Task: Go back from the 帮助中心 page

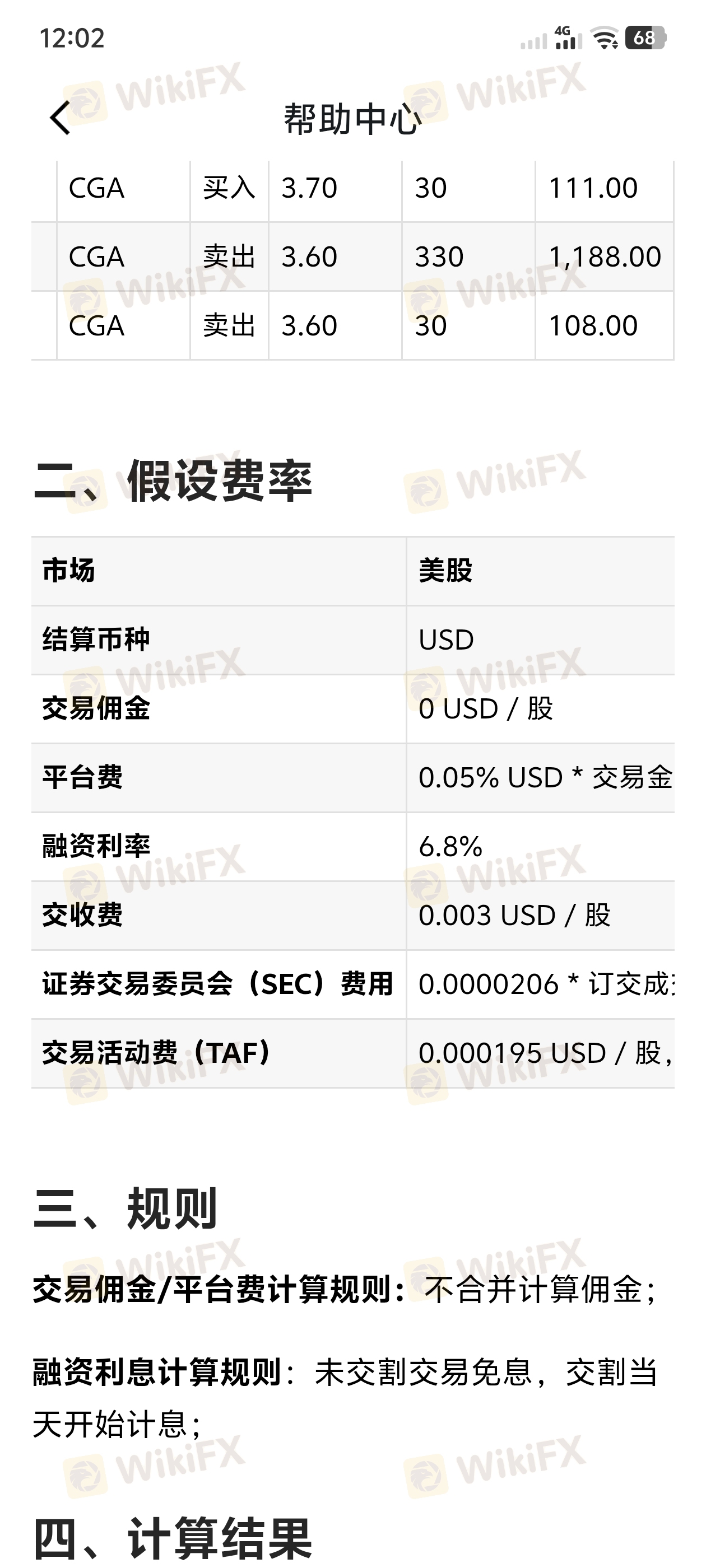Action: pos(61,118)
